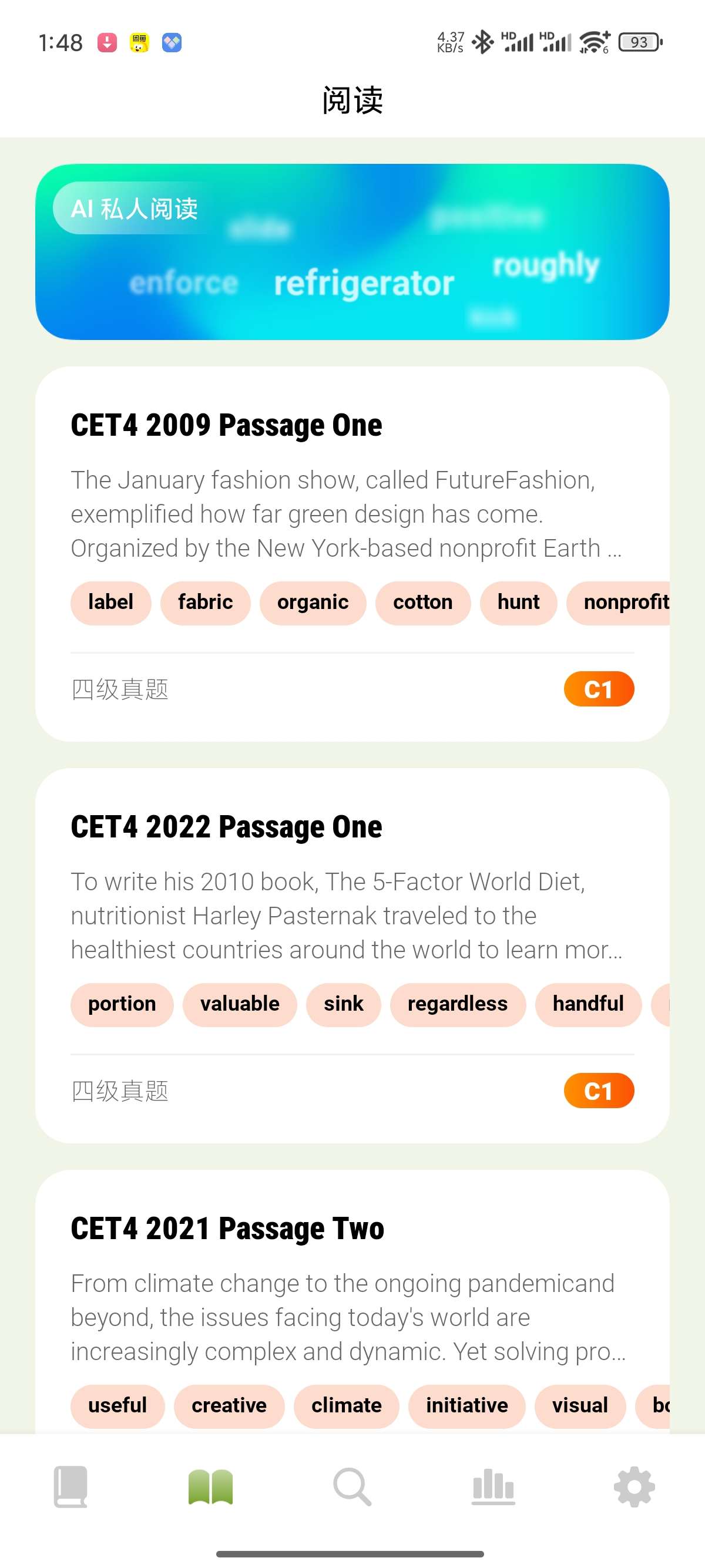Open CET4 2022 Passage One card
This screenshot has width=705, height=1568.
(x=226, y=827)
